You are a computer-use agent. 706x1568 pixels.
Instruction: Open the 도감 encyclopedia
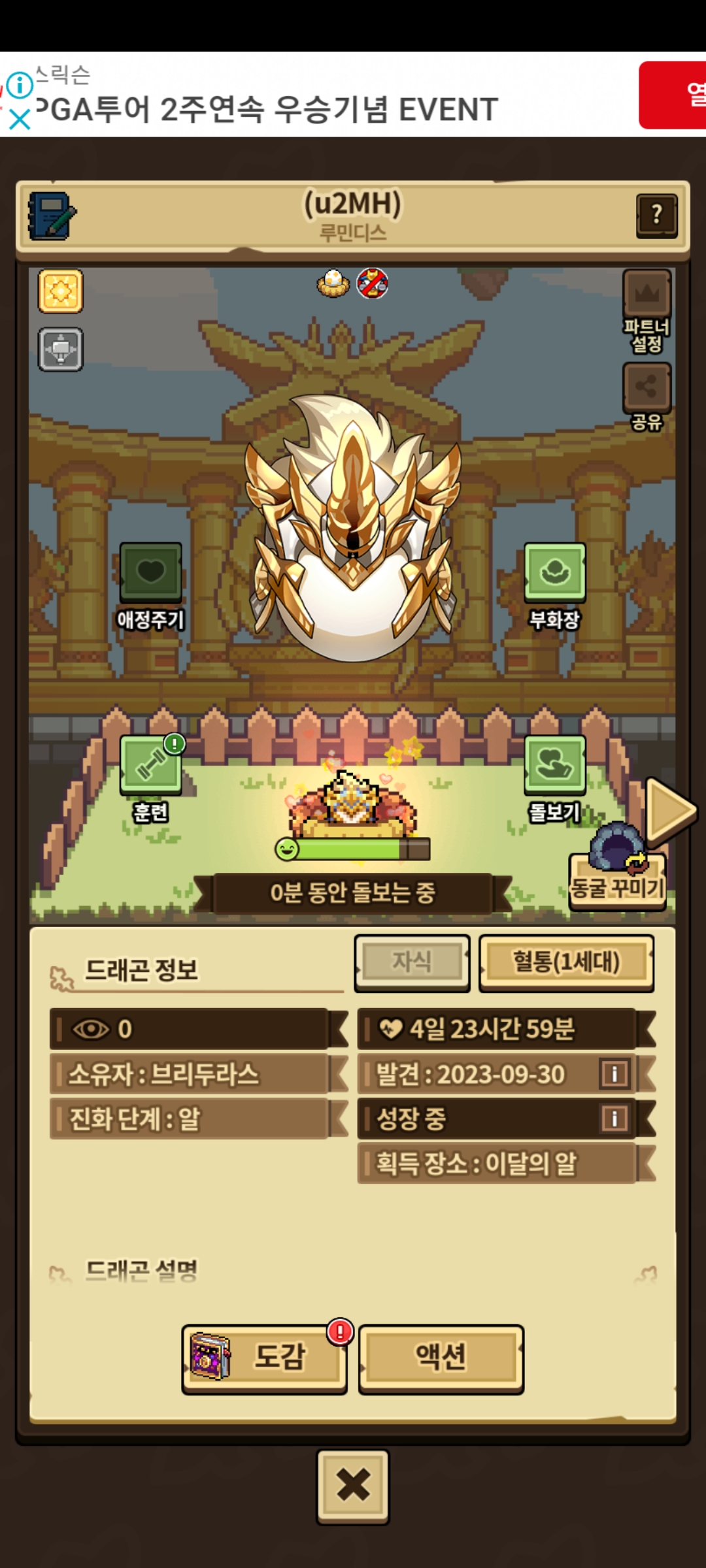tap(264, 1358)
